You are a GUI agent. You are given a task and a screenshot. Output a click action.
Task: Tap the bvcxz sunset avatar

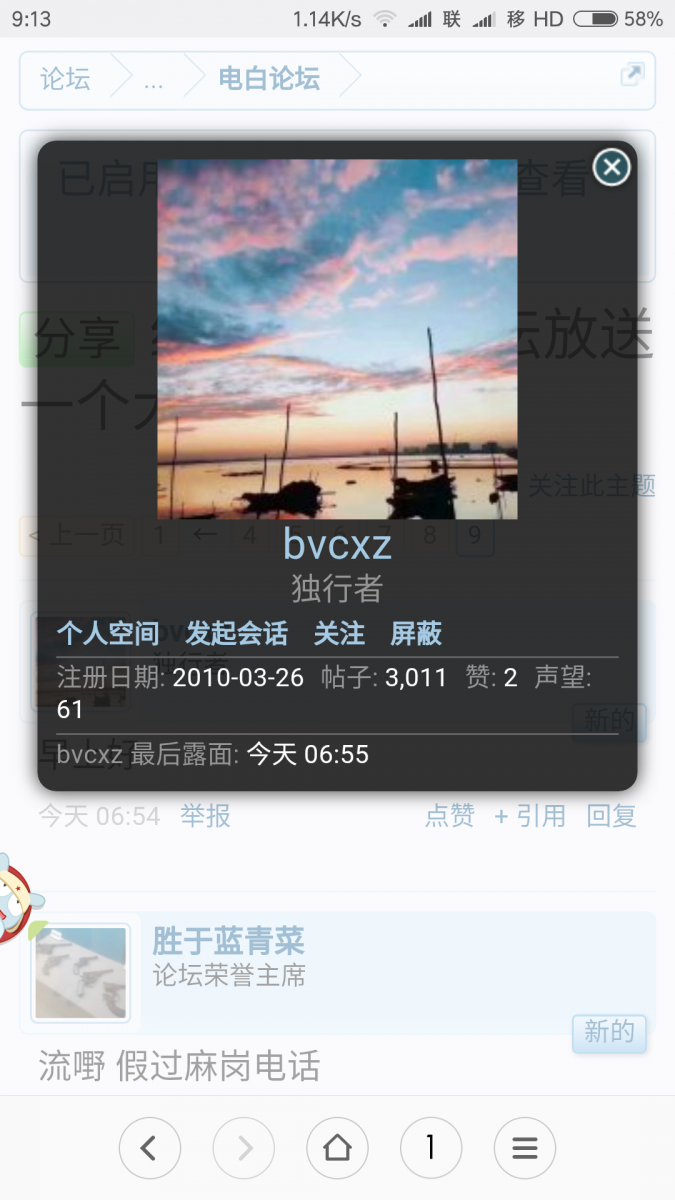pyautogui.click(x=337, y=339)
